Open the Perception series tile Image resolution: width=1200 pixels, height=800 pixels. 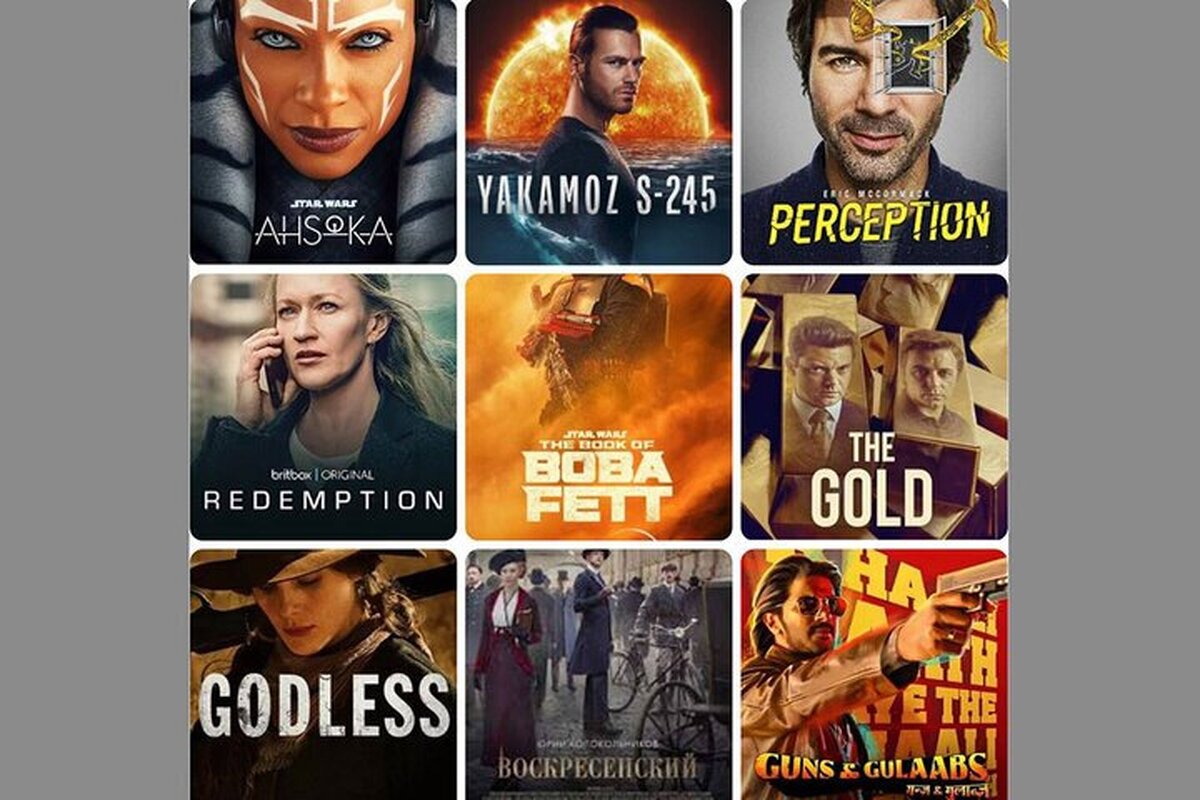tap(874, 132)
